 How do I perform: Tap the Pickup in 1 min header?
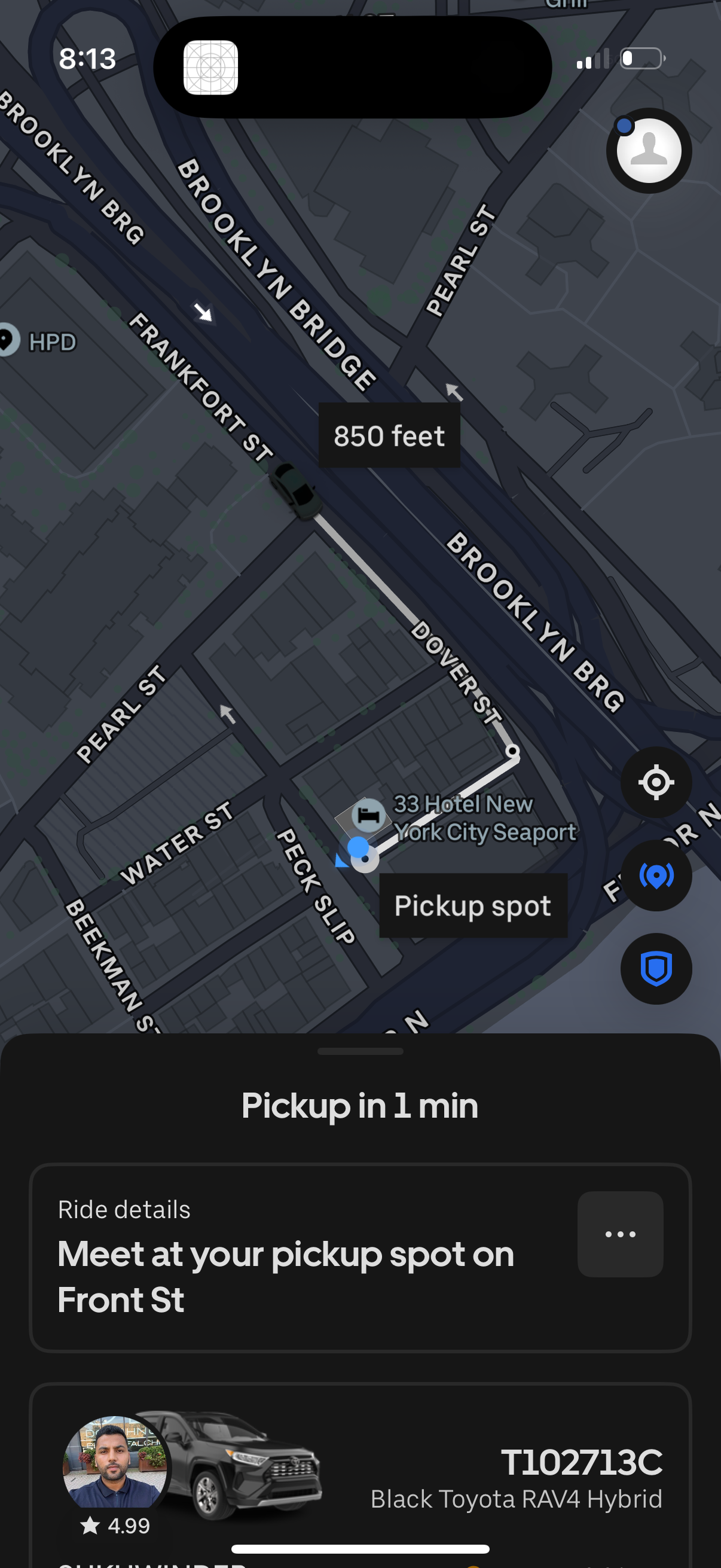(x=360, y=1106)
